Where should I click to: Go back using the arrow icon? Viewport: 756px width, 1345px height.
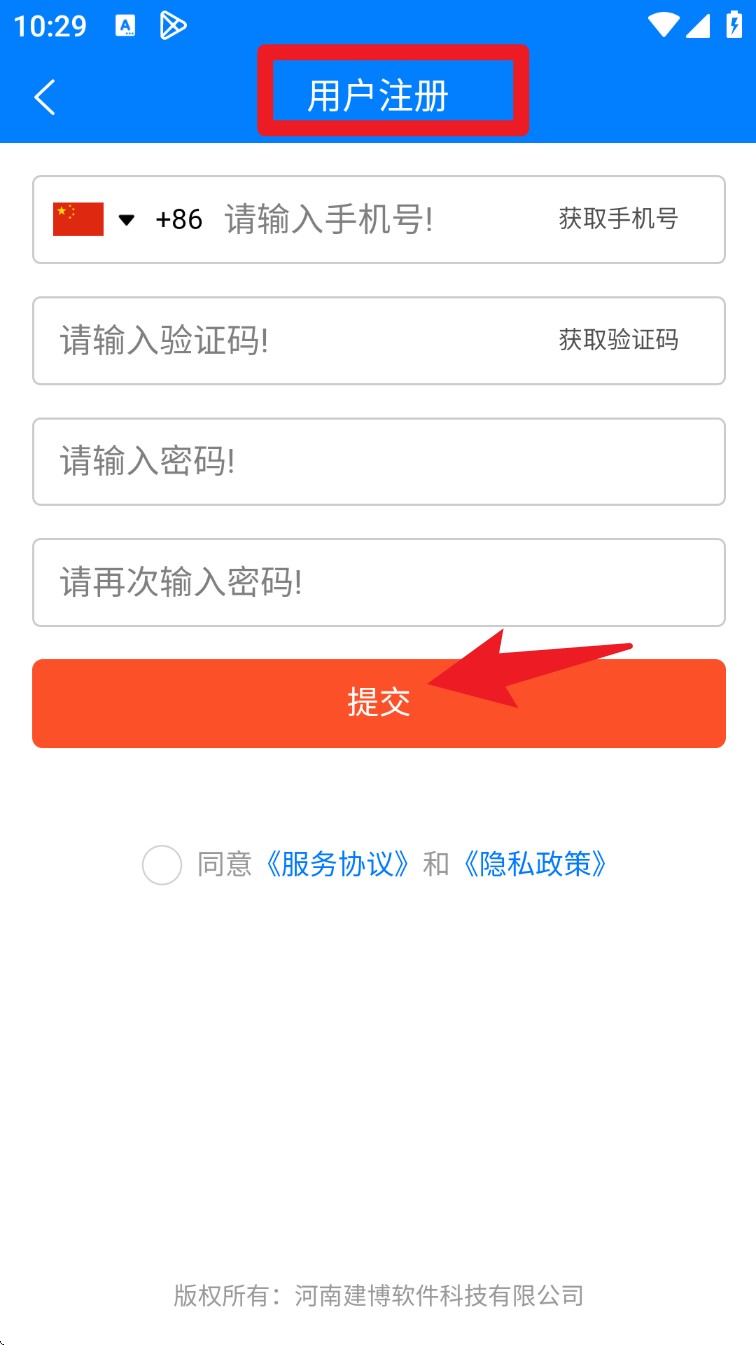coord(45,97)
